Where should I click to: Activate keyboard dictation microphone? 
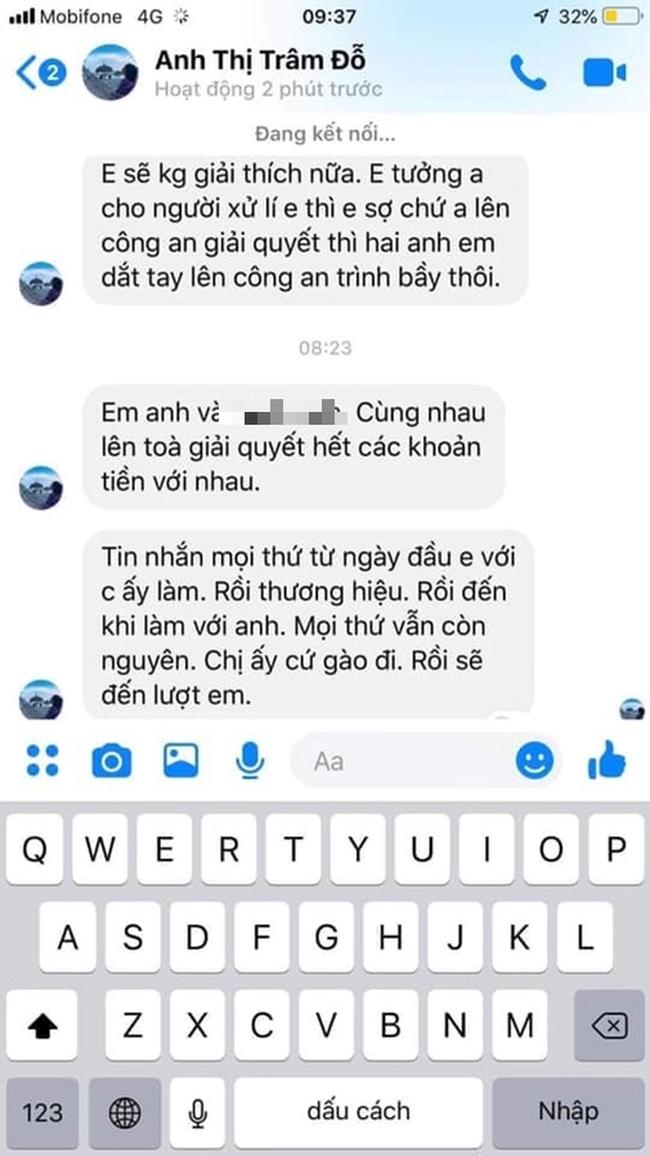(x=198, y=1111)
